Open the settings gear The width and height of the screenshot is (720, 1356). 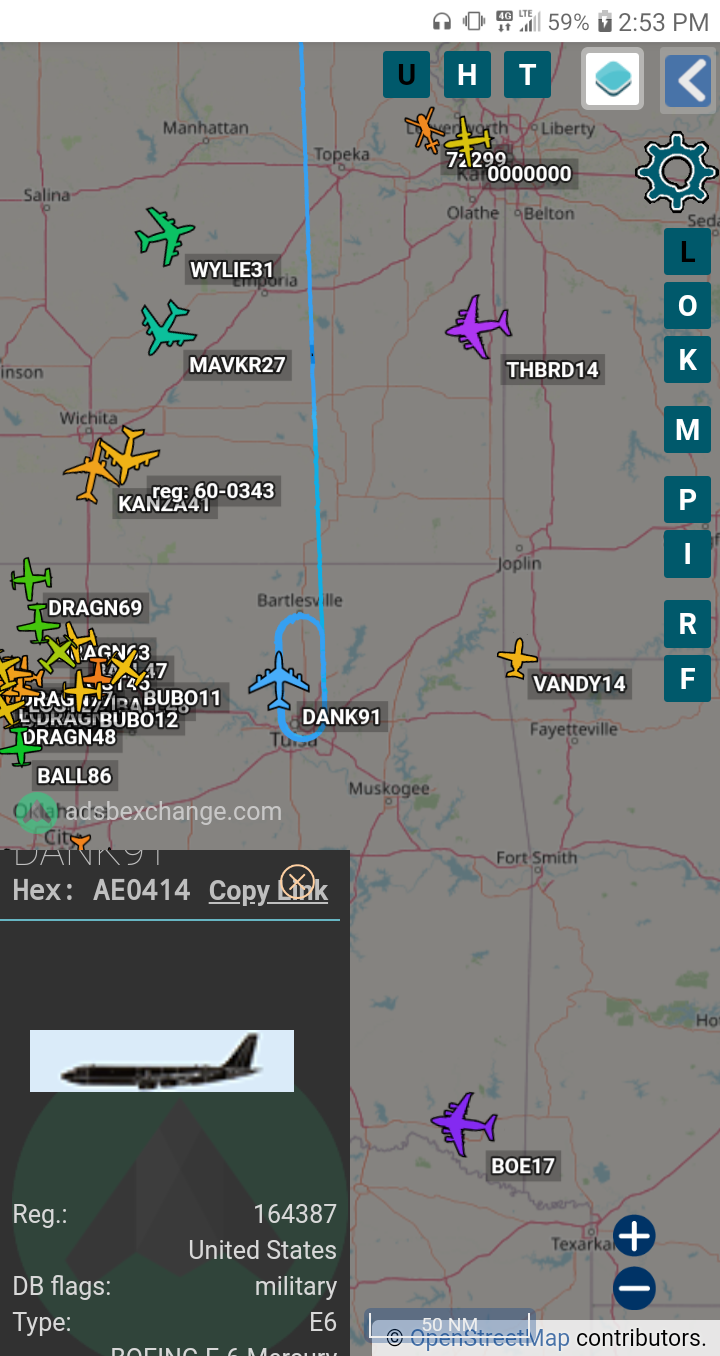(676, 172)
